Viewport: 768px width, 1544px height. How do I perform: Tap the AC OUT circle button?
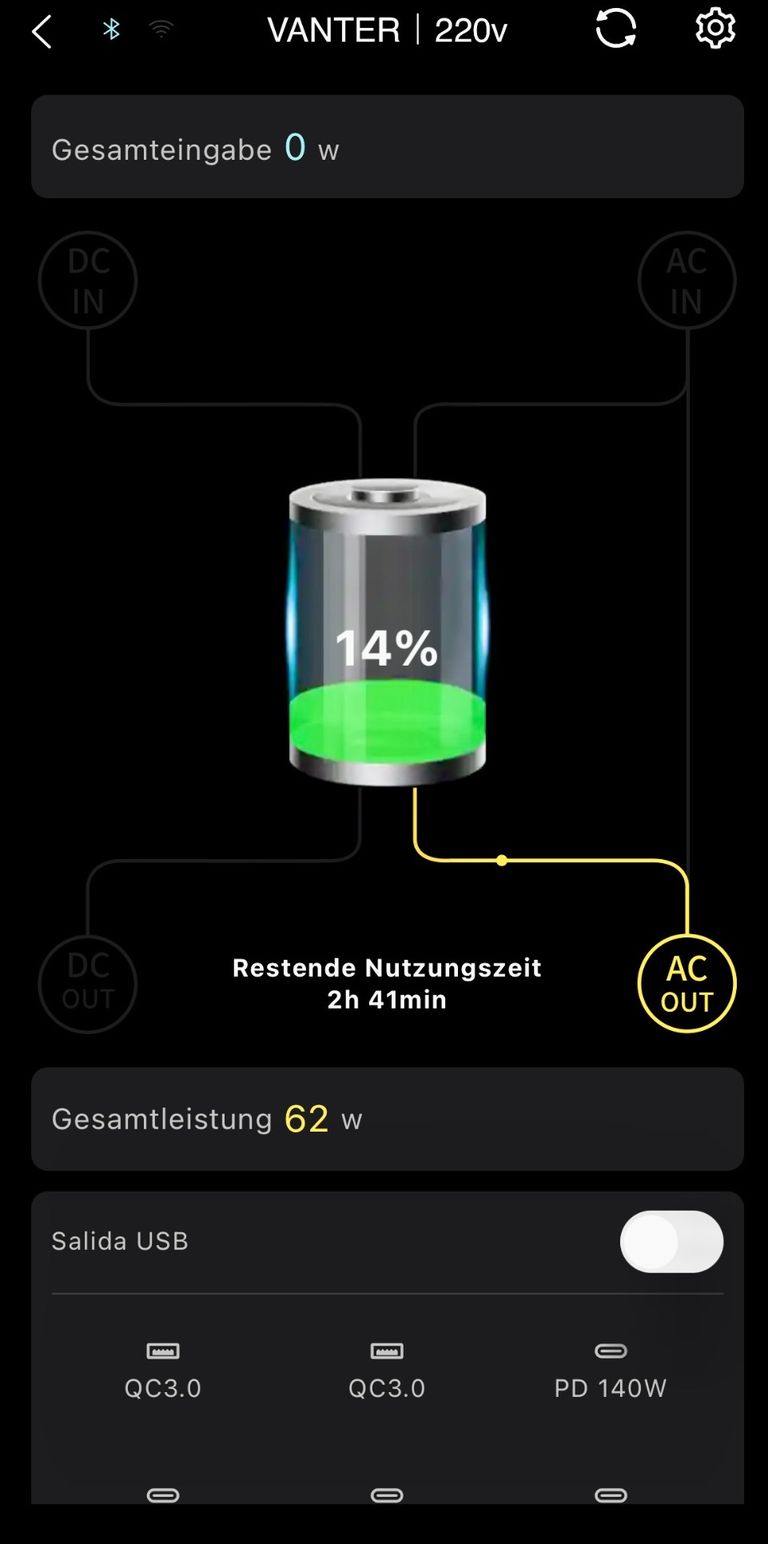[687, 984]
